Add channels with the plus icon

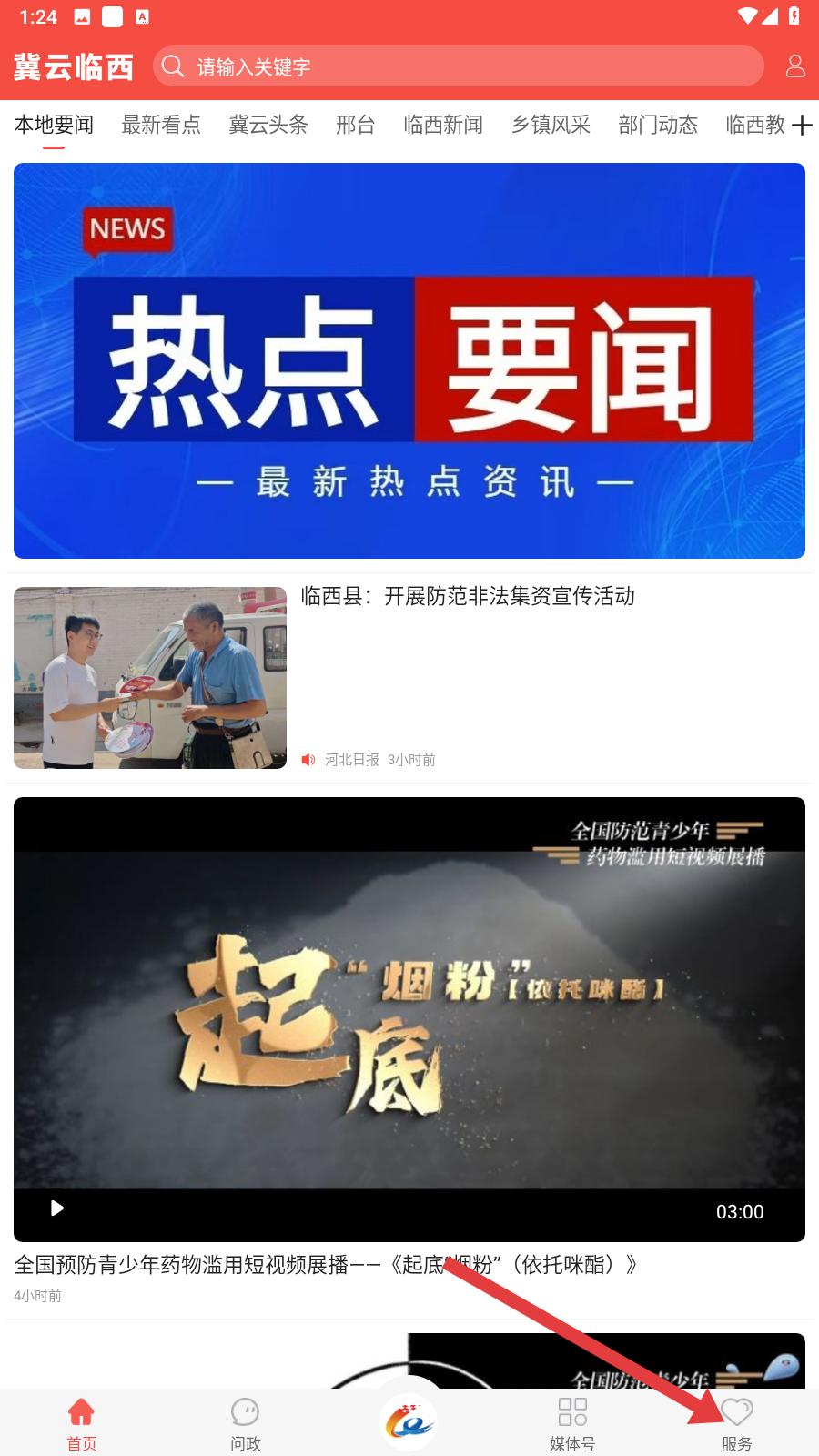coord(801,126)
